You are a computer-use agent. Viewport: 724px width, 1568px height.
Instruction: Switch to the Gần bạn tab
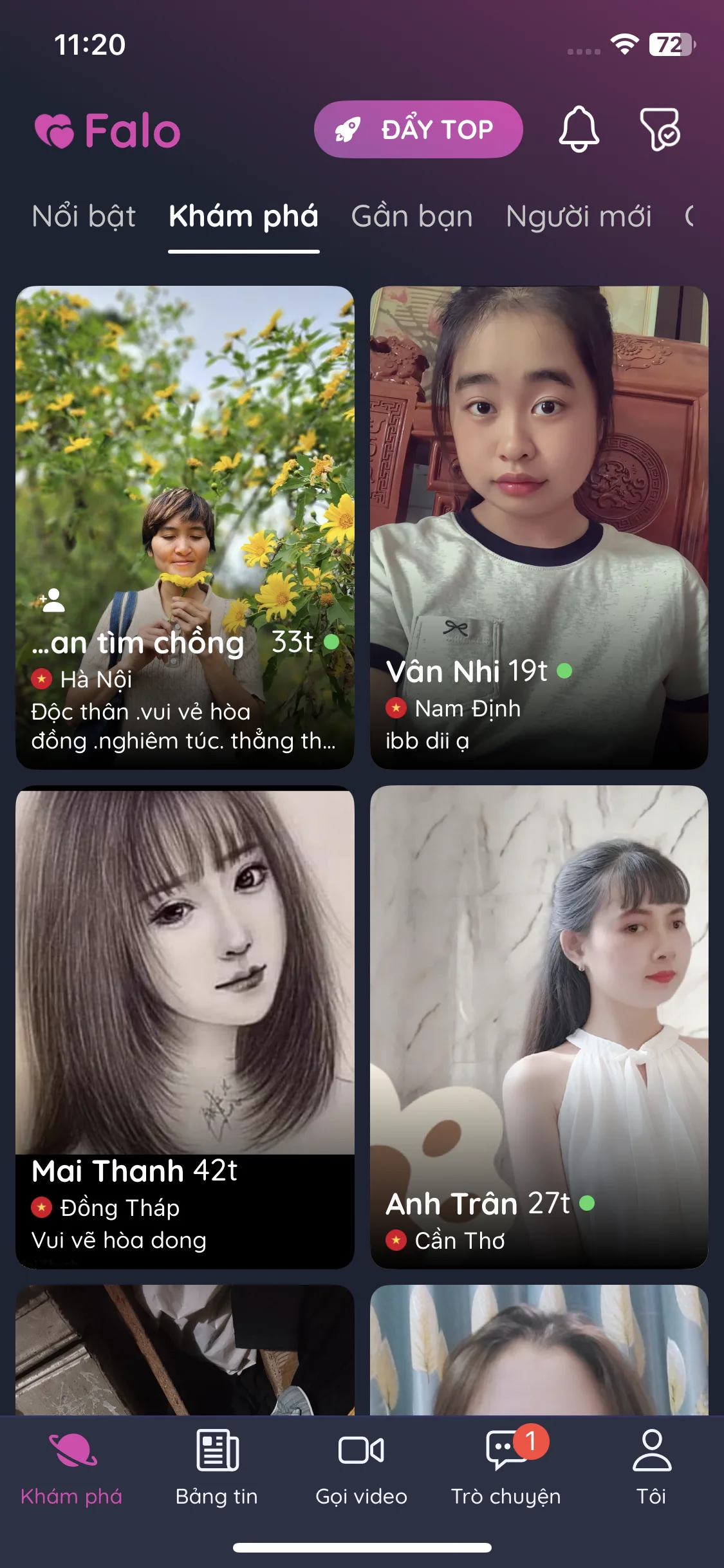pyautogui.click(x=412, y=216)
